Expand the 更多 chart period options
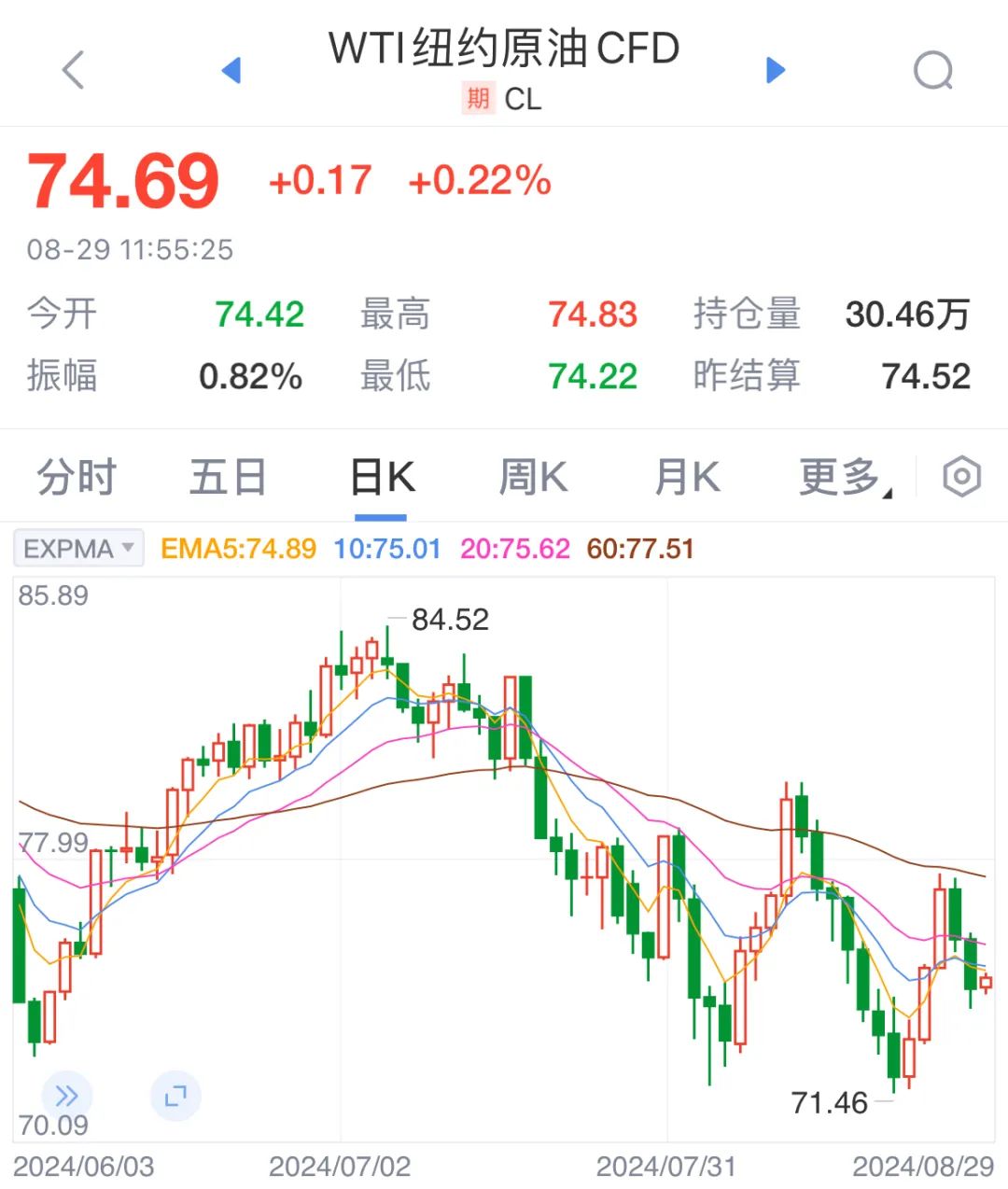 844,478
